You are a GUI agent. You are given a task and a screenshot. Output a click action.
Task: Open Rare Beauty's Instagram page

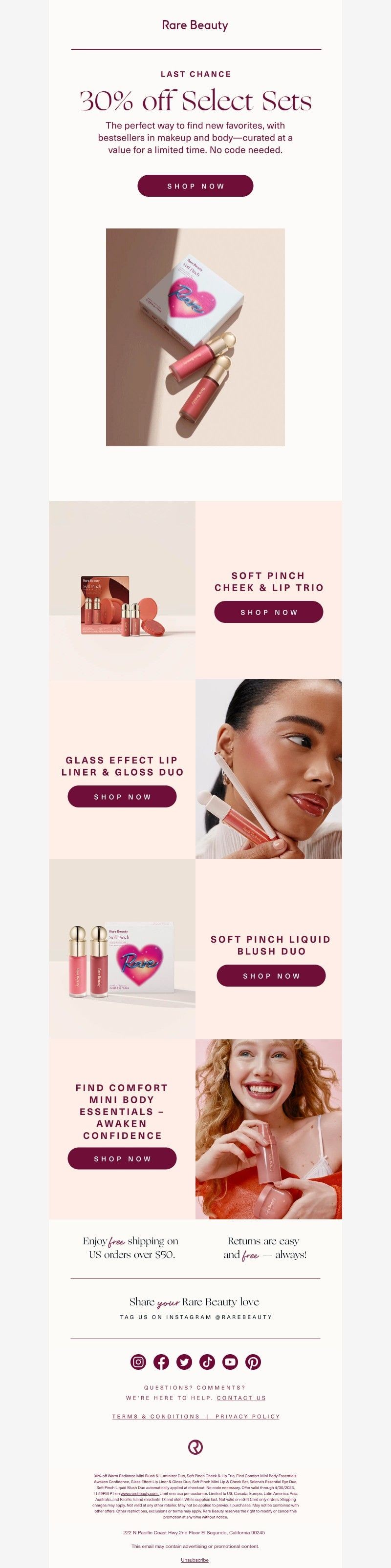[x=138, y=1362]
